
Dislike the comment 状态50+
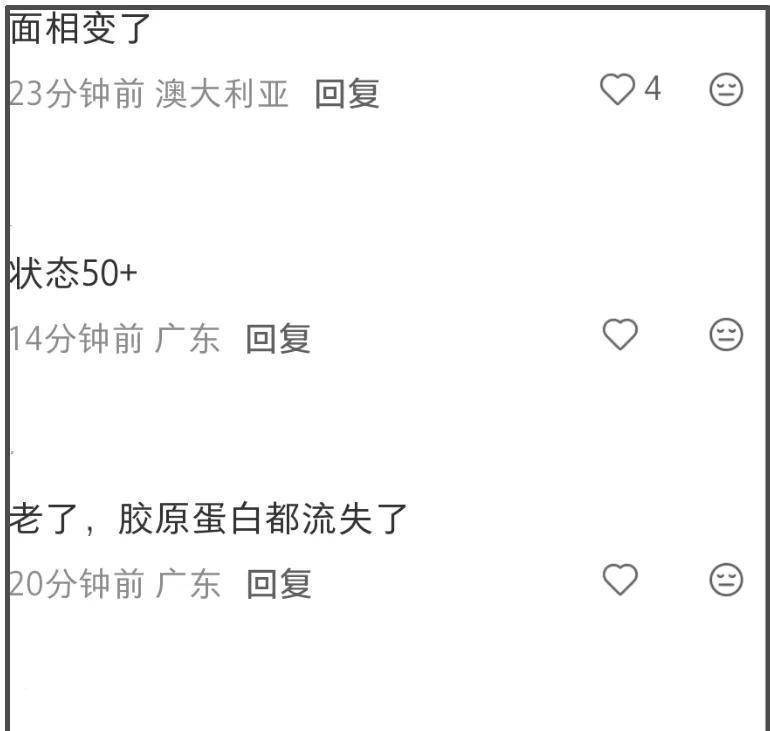pyautogui.click(x=727, y=335)
